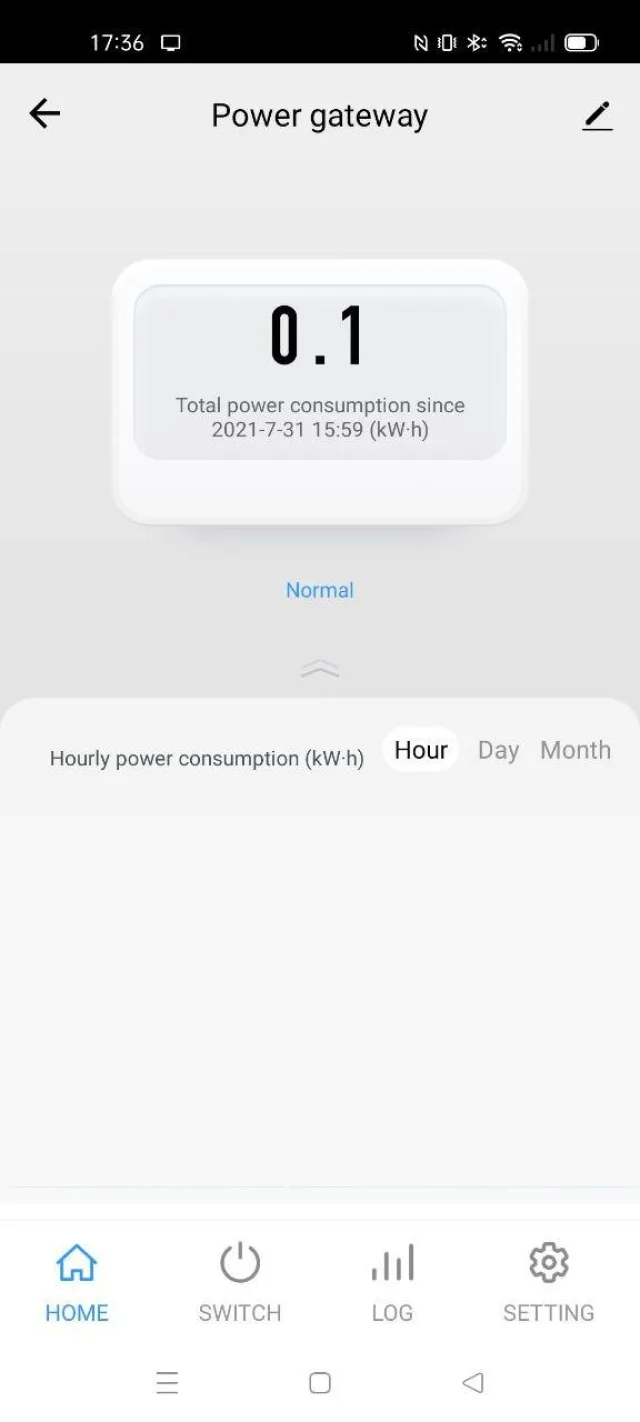Edit the Power gateway device name
This screenshot has height=1422, width=640.
pyautogui.click(x=597, y=117)
